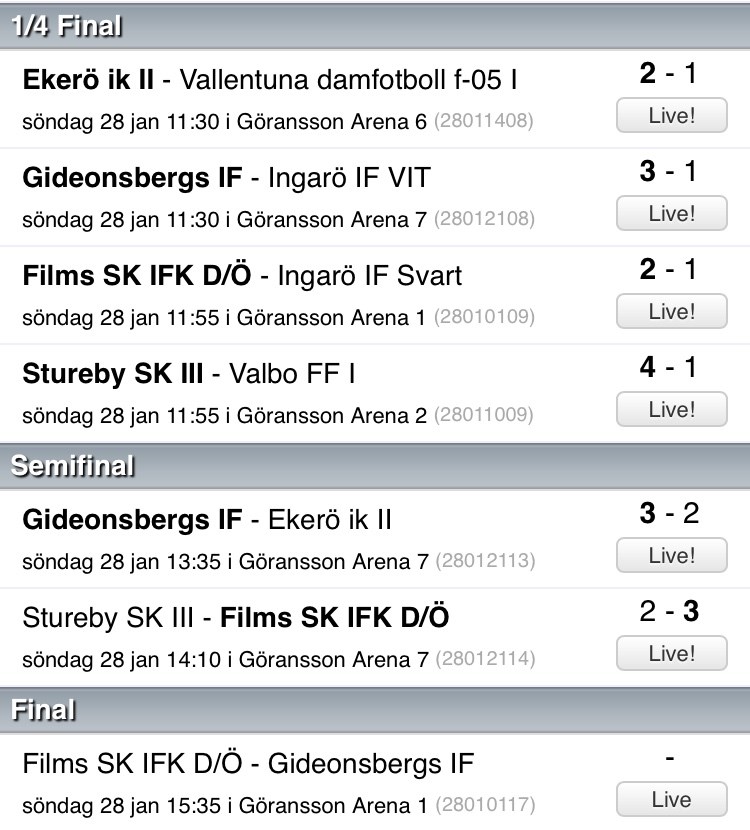
Task: Open Live! for Ekerö ik II vs Vallentuna
Action: pos(670,116)
